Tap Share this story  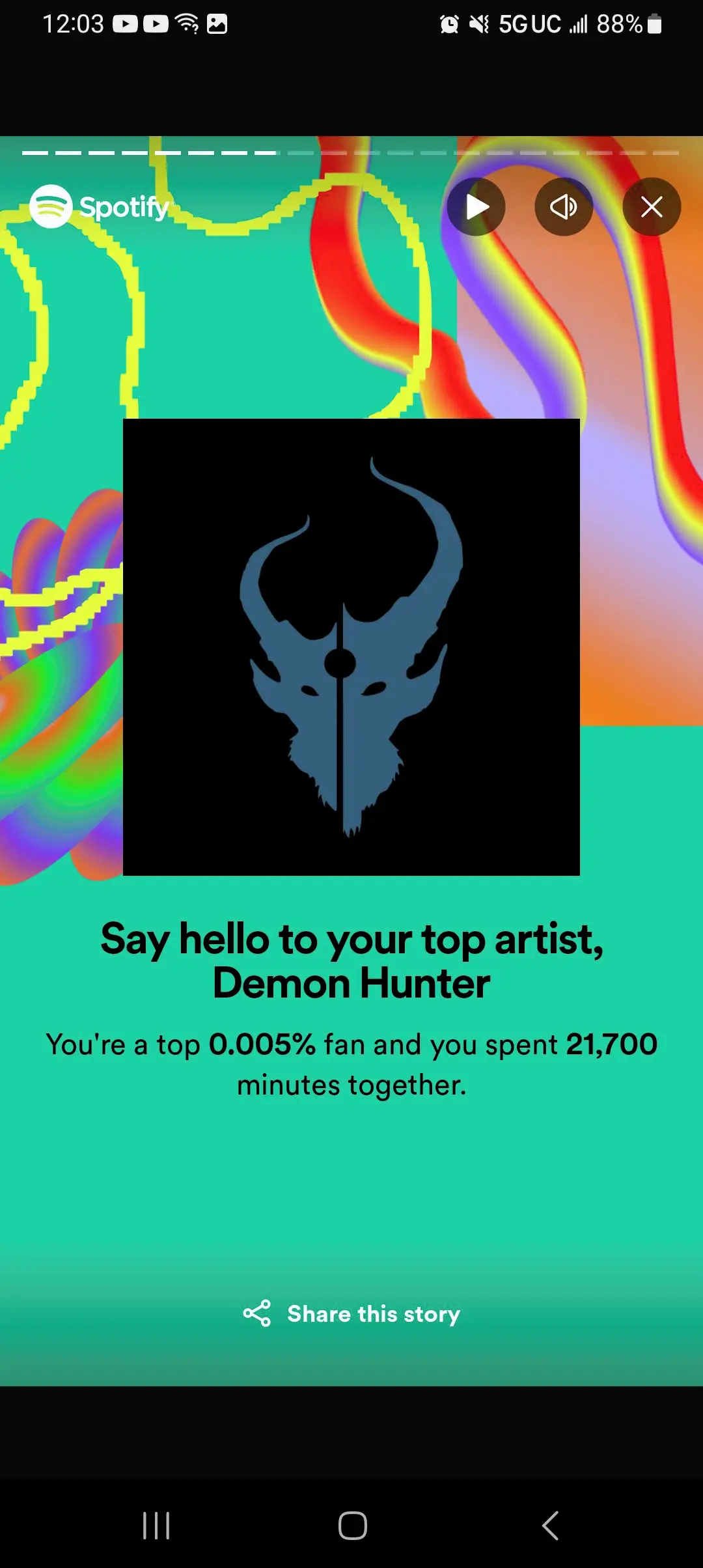tap(374, 1313)
